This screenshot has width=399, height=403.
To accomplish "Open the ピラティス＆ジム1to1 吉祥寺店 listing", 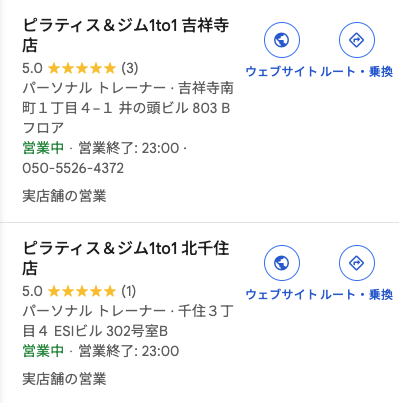I will (126, 35).
